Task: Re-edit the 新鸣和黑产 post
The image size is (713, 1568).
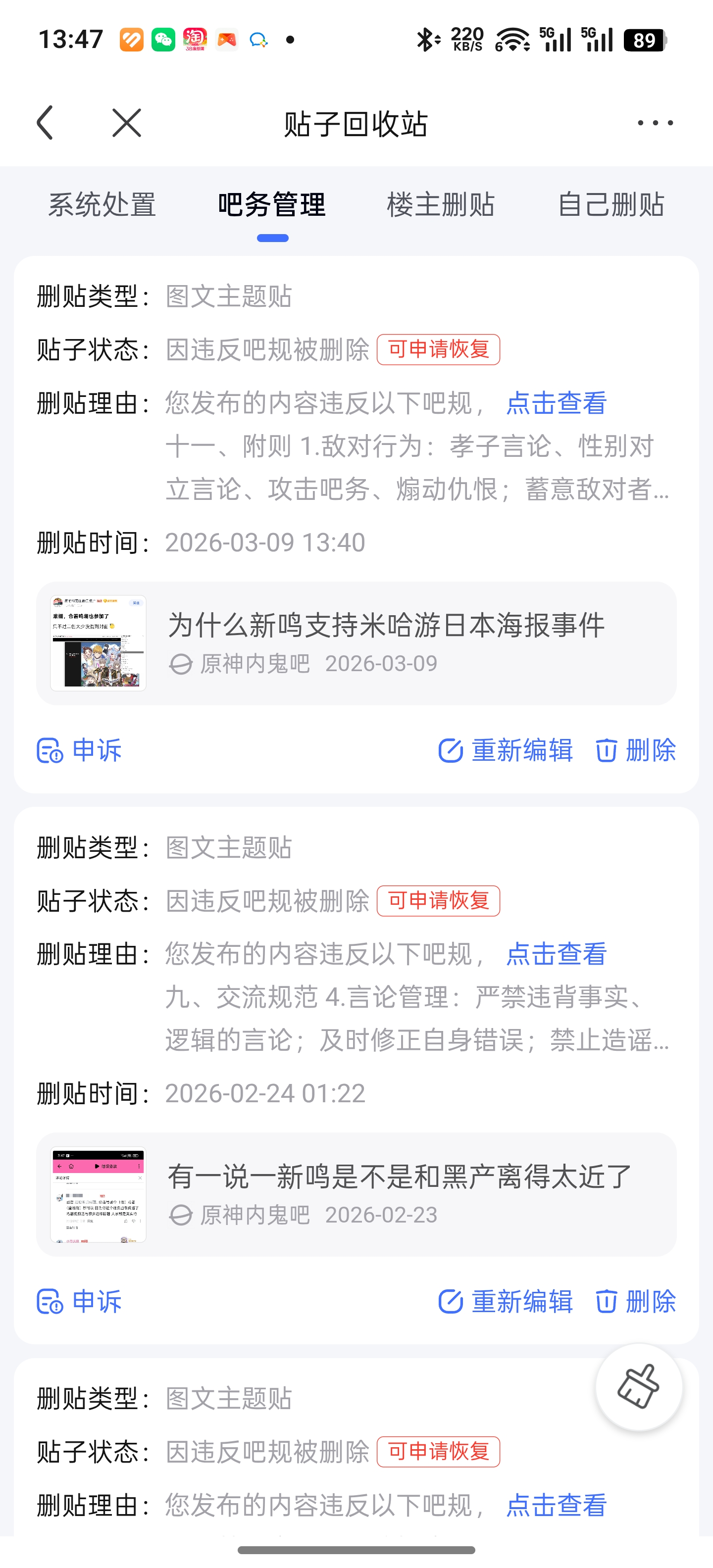Action: pos(506,1301)
